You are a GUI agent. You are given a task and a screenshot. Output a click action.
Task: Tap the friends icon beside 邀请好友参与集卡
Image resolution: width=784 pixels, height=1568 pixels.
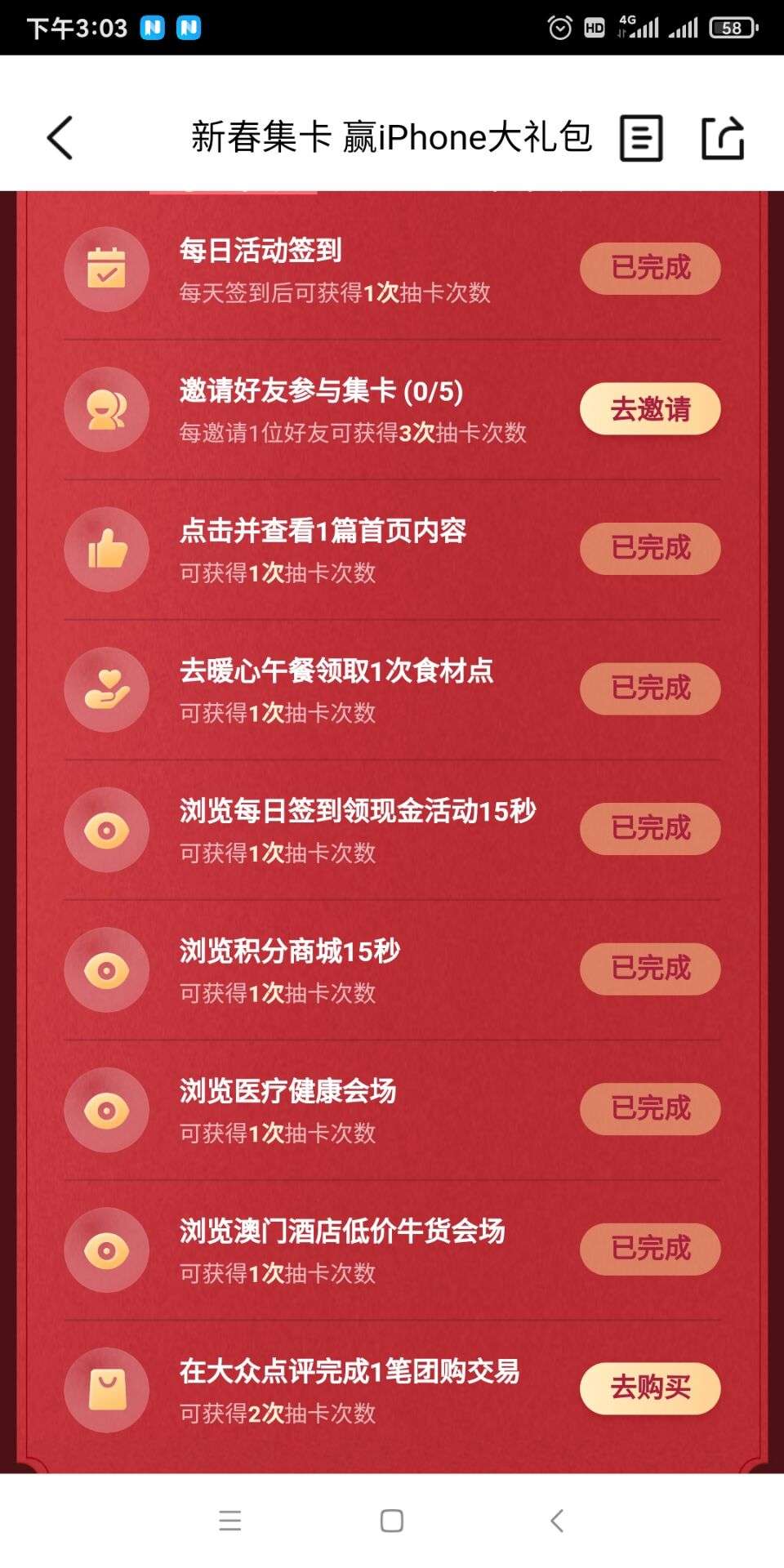pyautogui.click(x=106, y=409)
